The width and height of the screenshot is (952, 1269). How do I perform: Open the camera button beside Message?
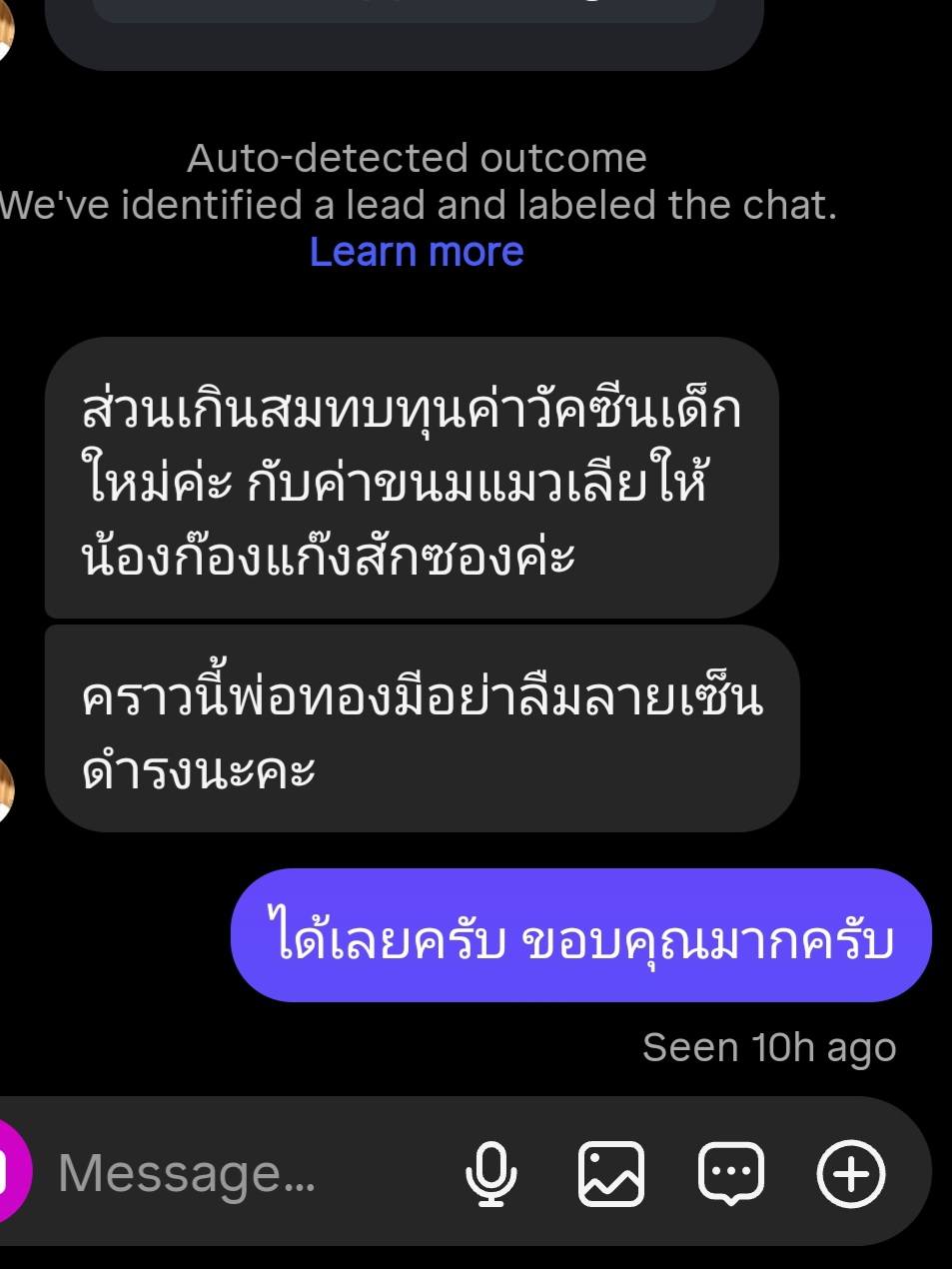(10, 1171)
